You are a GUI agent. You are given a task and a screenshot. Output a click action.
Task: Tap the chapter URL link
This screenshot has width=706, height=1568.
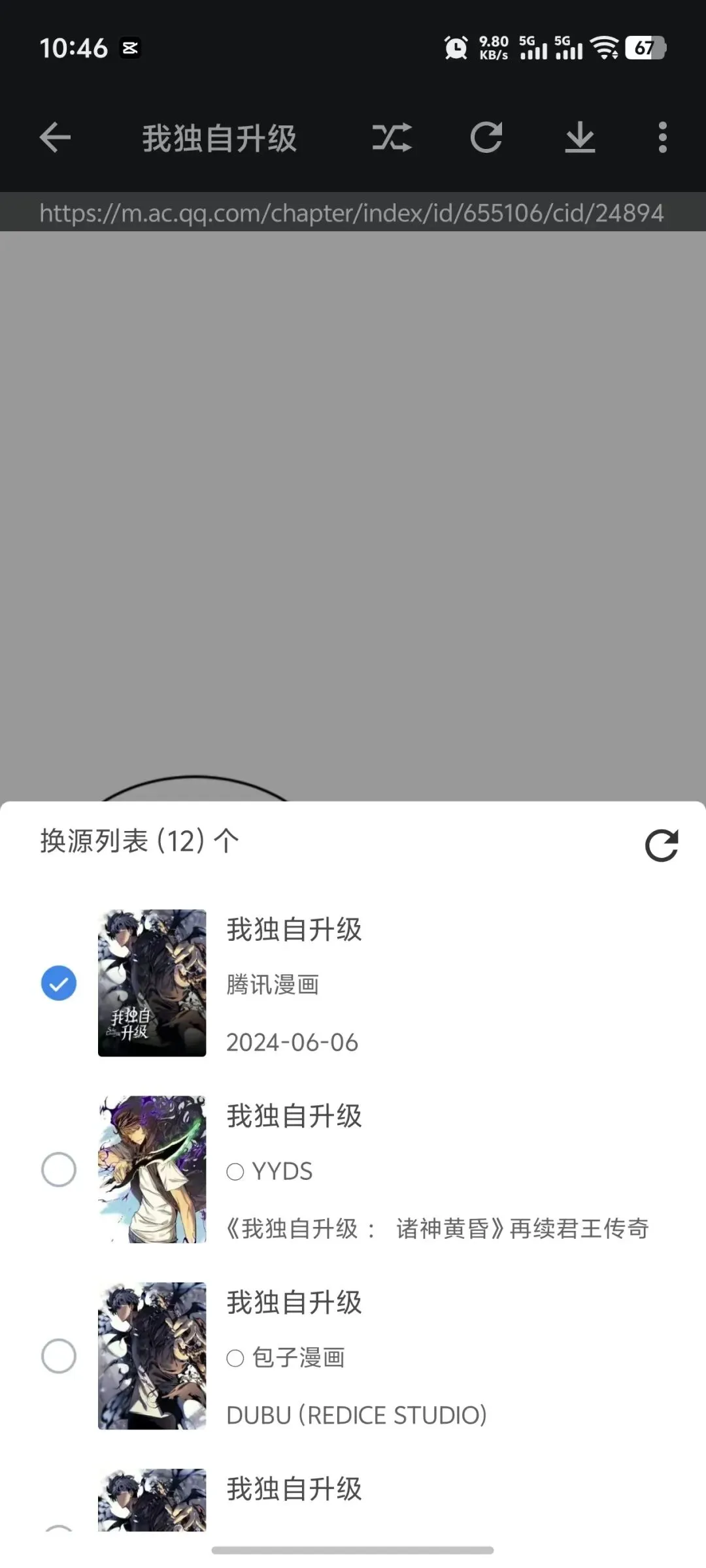[352, 213]
